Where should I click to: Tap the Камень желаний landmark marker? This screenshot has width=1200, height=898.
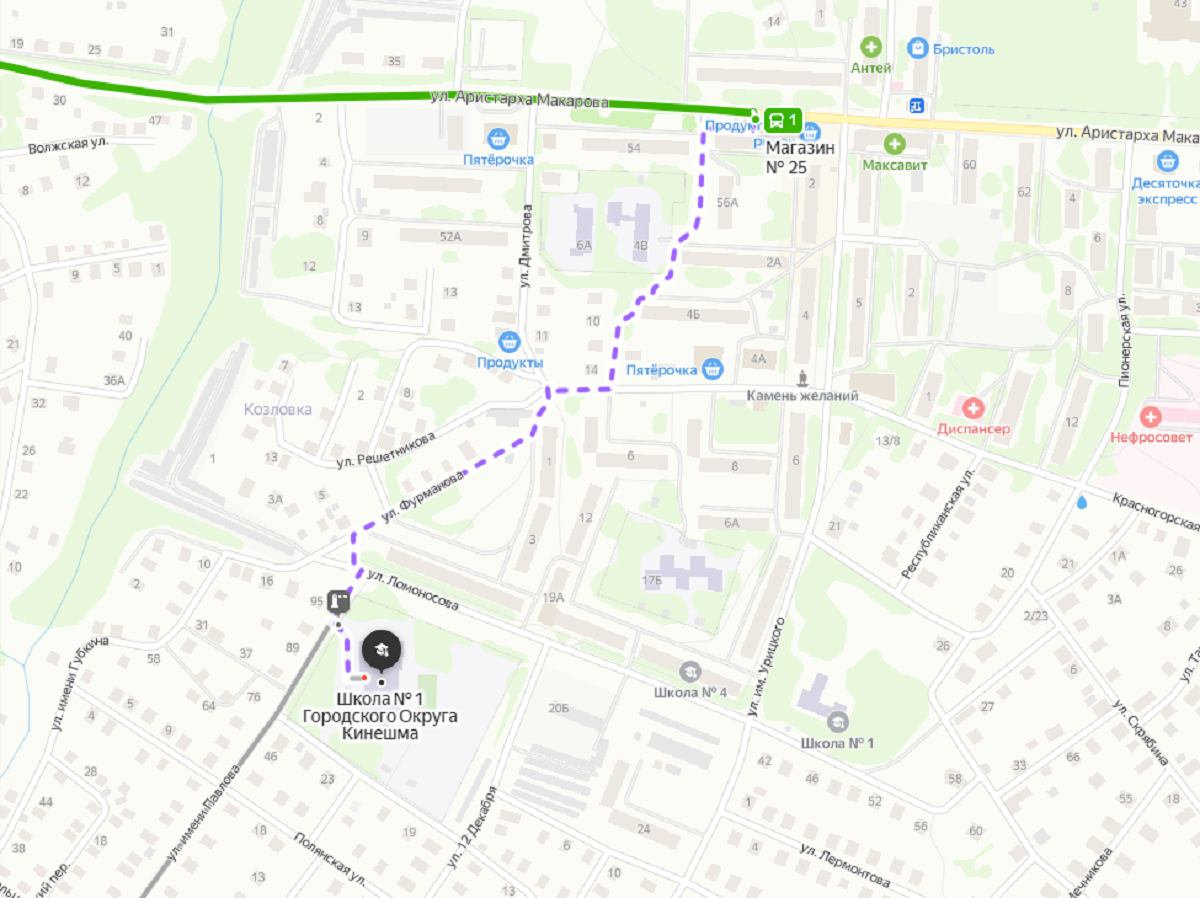pyautogui.click(x=802, y=378)
